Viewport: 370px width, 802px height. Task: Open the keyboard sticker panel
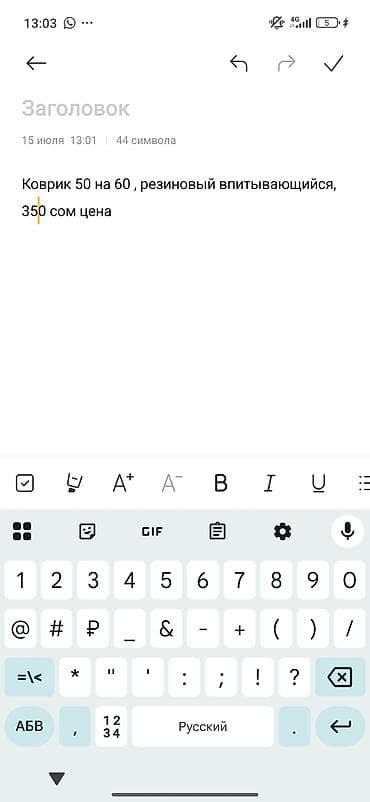pyautogui.click(x=87, y=531)
